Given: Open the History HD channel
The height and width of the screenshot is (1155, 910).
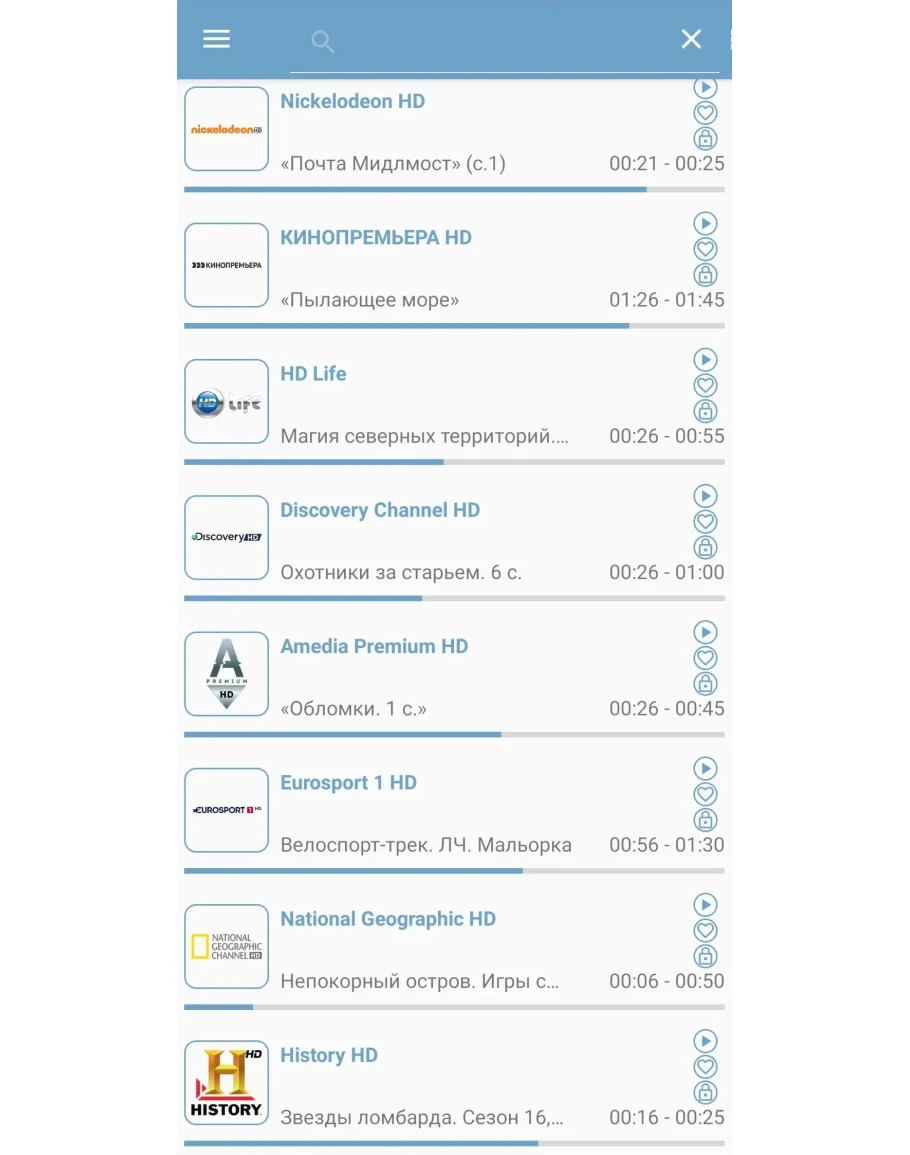Looking at the screenshot, I should click(329, 1056).
